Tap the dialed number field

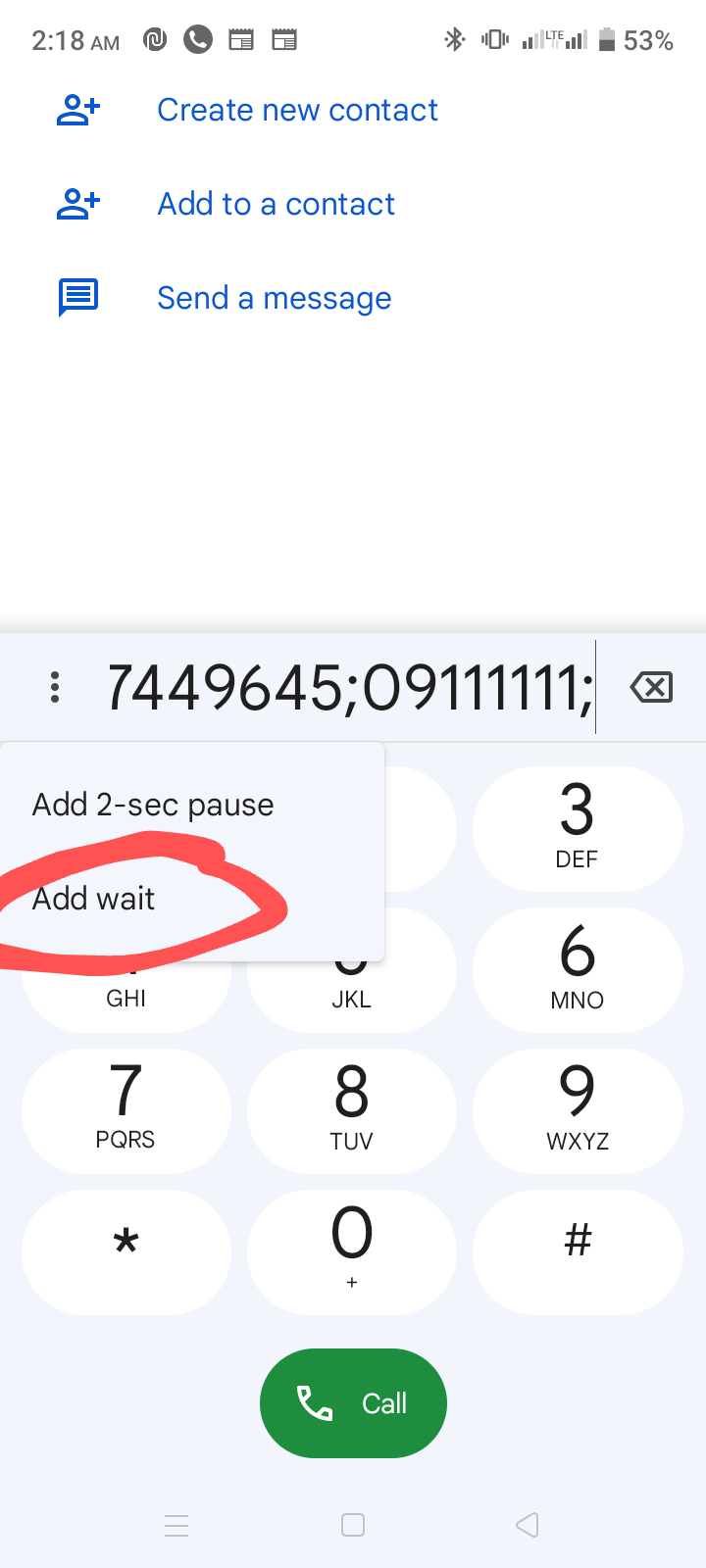point(350,687)
